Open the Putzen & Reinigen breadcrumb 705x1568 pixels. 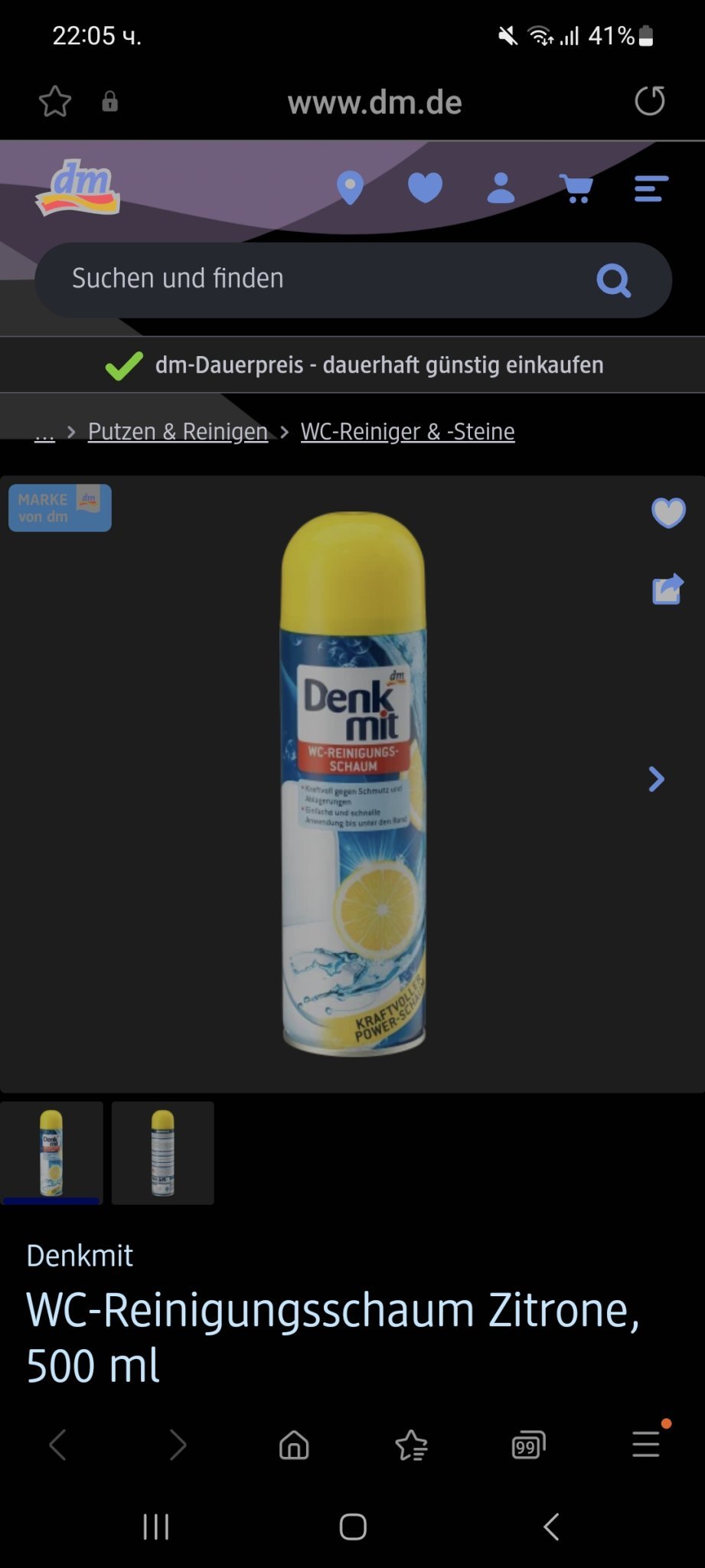pos(178,432)
